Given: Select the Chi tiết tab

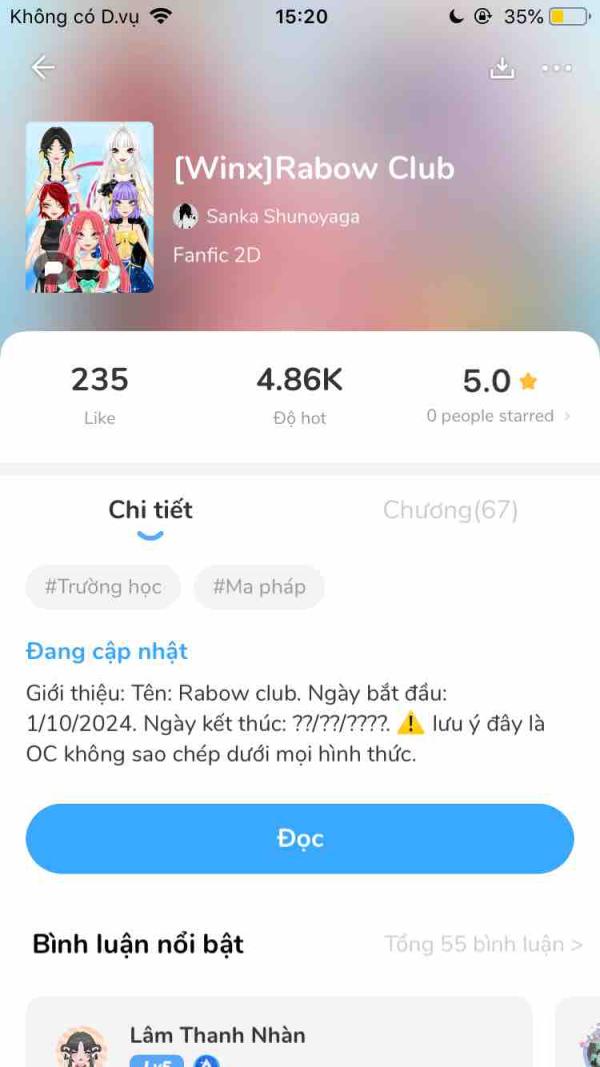Looking at the screenshot, I should pyautogui.click(x=150, y=510).
